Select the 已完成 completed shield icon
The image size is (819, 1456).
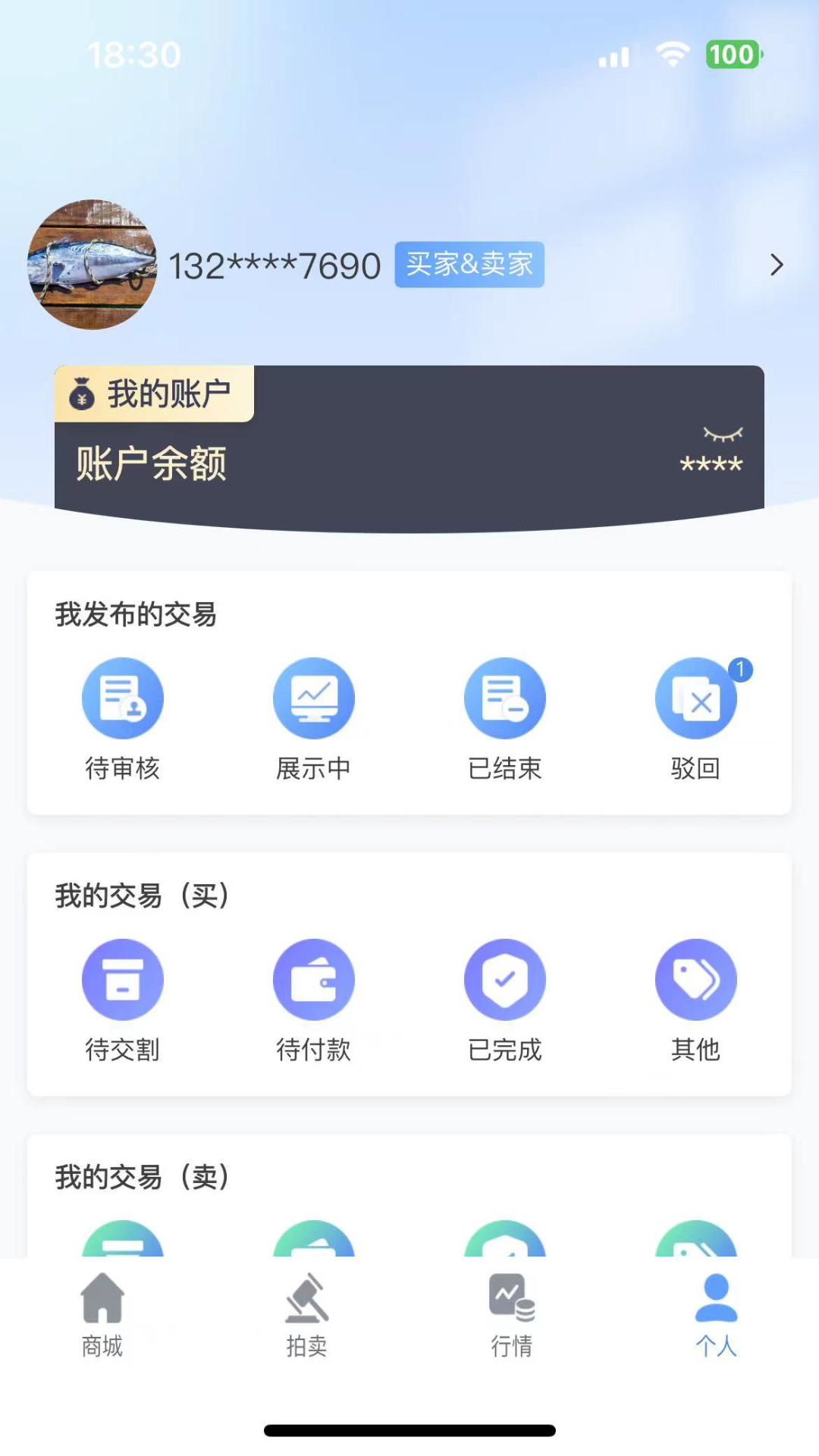[x=505, y=979]
